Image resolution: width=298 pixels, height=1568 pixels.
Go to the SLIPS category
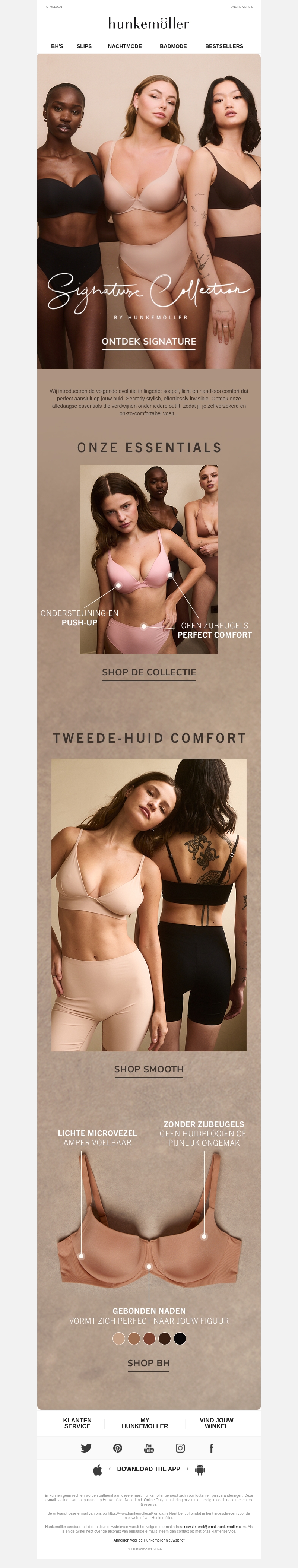point(84,46)
